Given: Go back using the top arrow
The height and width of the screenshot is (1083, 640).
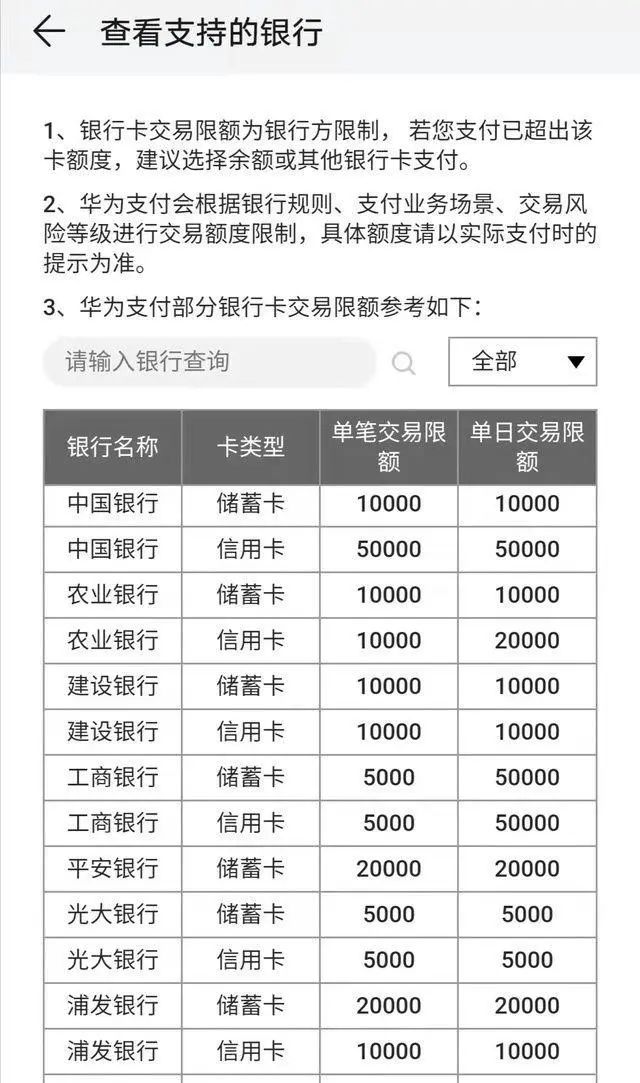Looking at the screenshot, I should [49, 32].
